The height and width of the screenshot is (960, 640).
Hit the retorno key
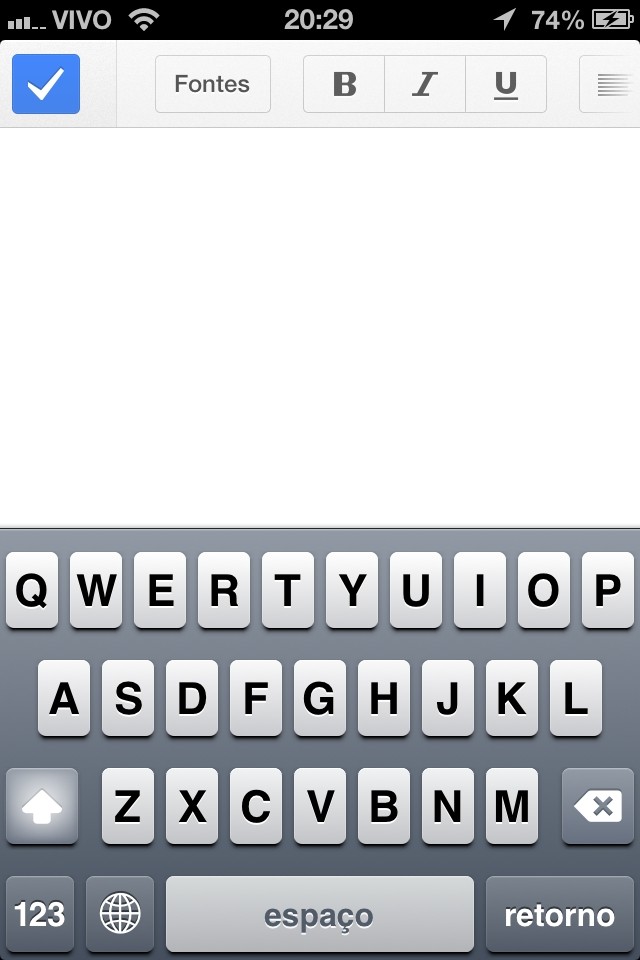[x=559, y=914]
